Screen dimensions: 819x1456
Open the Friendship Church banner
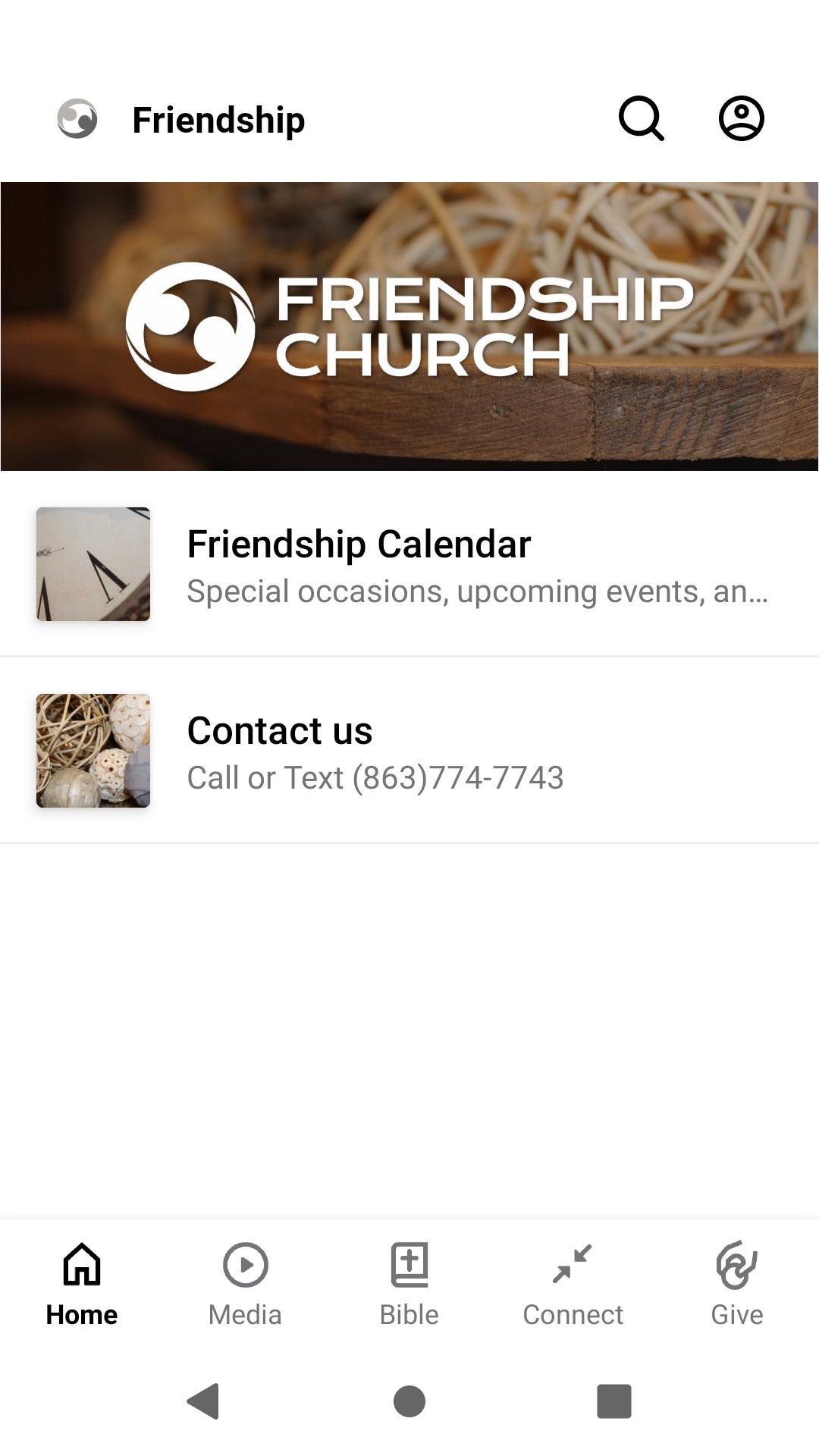click(409, 326)
